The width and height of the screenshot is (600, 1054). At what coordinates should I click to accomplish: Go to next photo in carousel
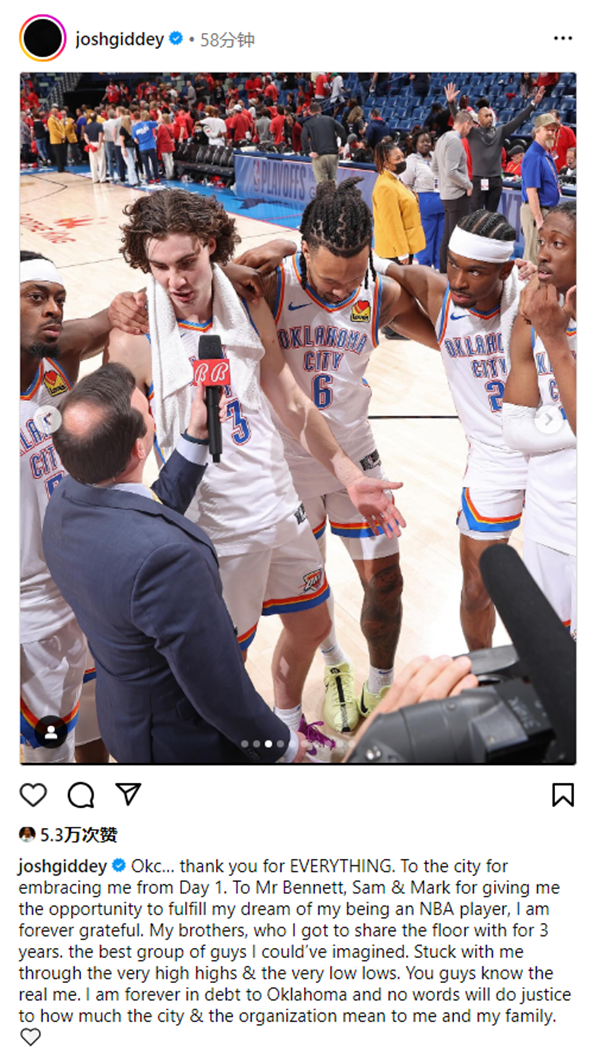[x=549, y=419]
